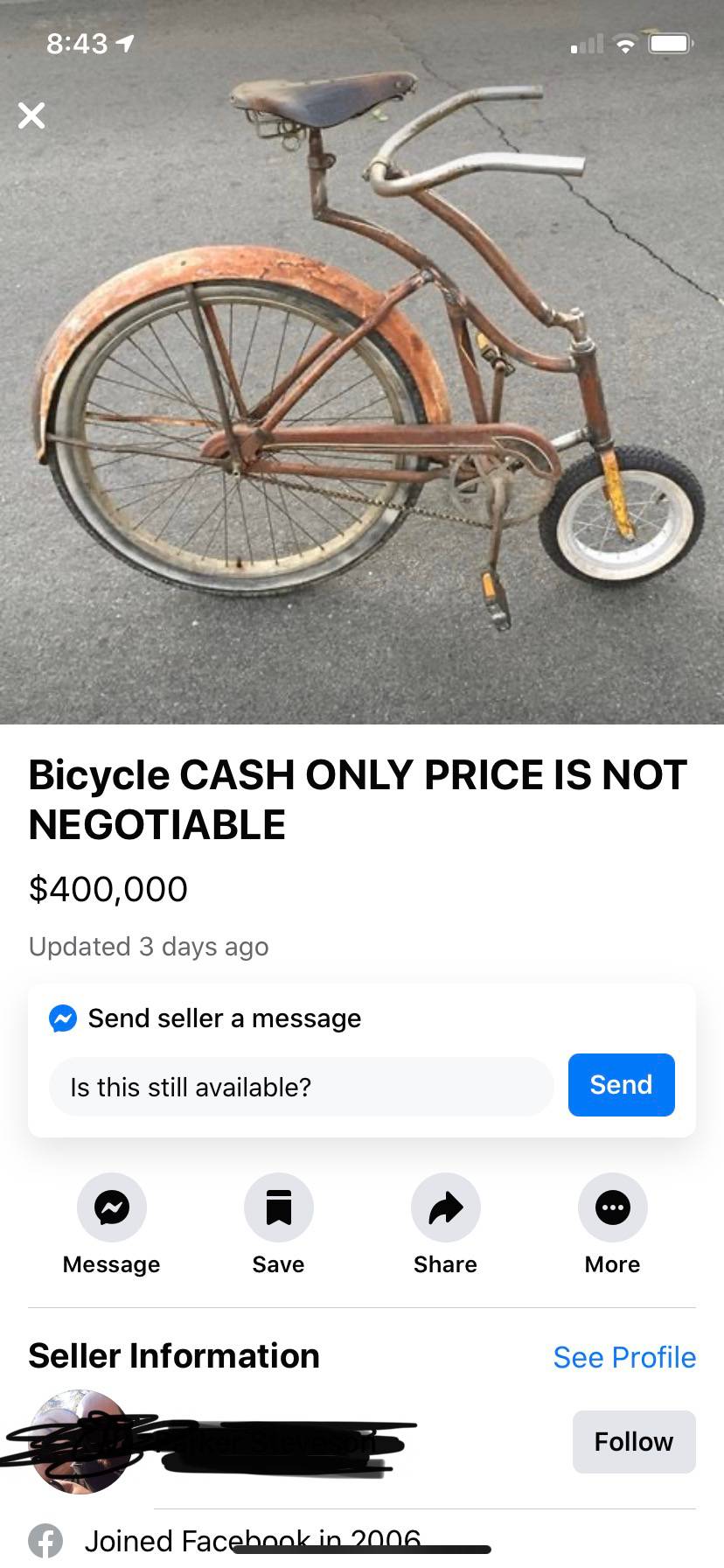
Task: Share the bicycle listing
Action: pos(445,1208)
